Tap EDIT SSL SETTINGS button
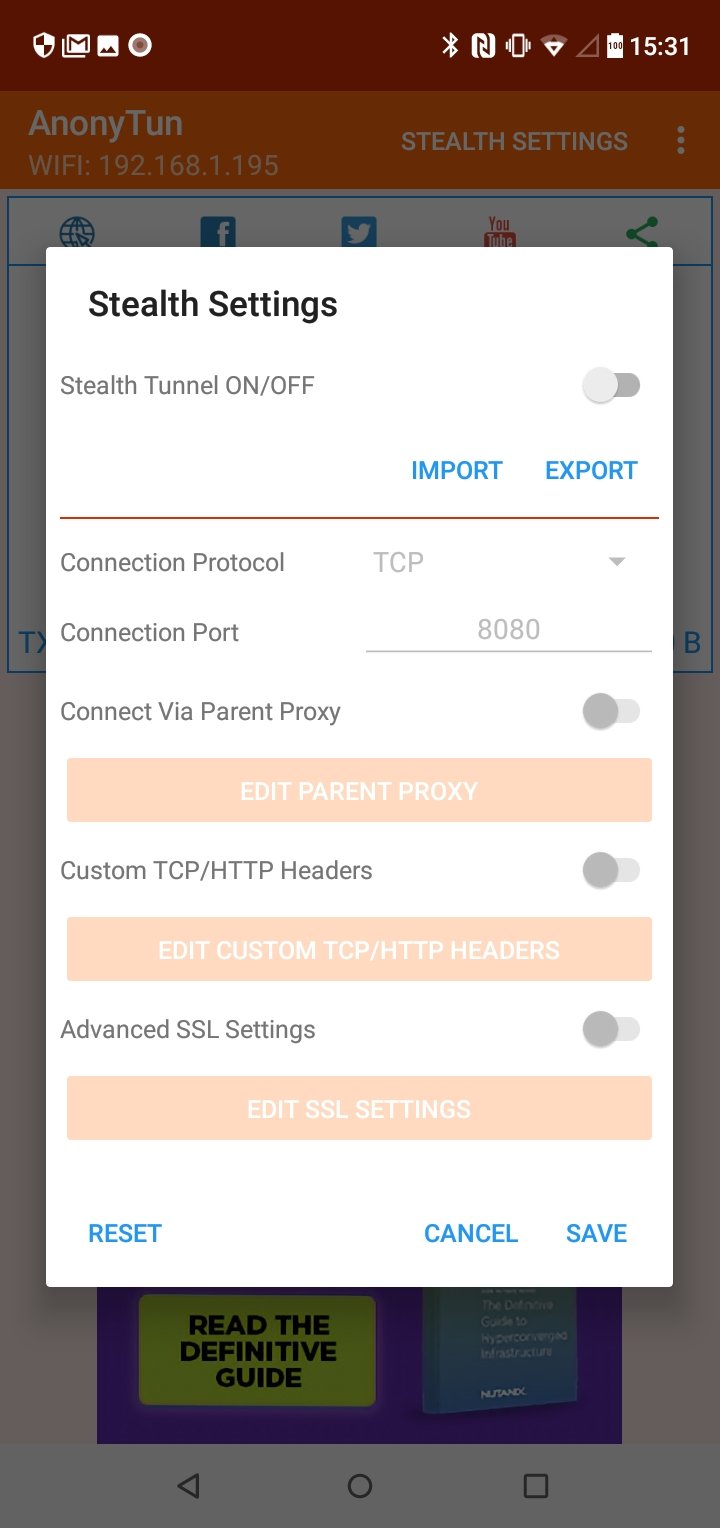This screenshot has height=1528, width=720. [359, 1108]
